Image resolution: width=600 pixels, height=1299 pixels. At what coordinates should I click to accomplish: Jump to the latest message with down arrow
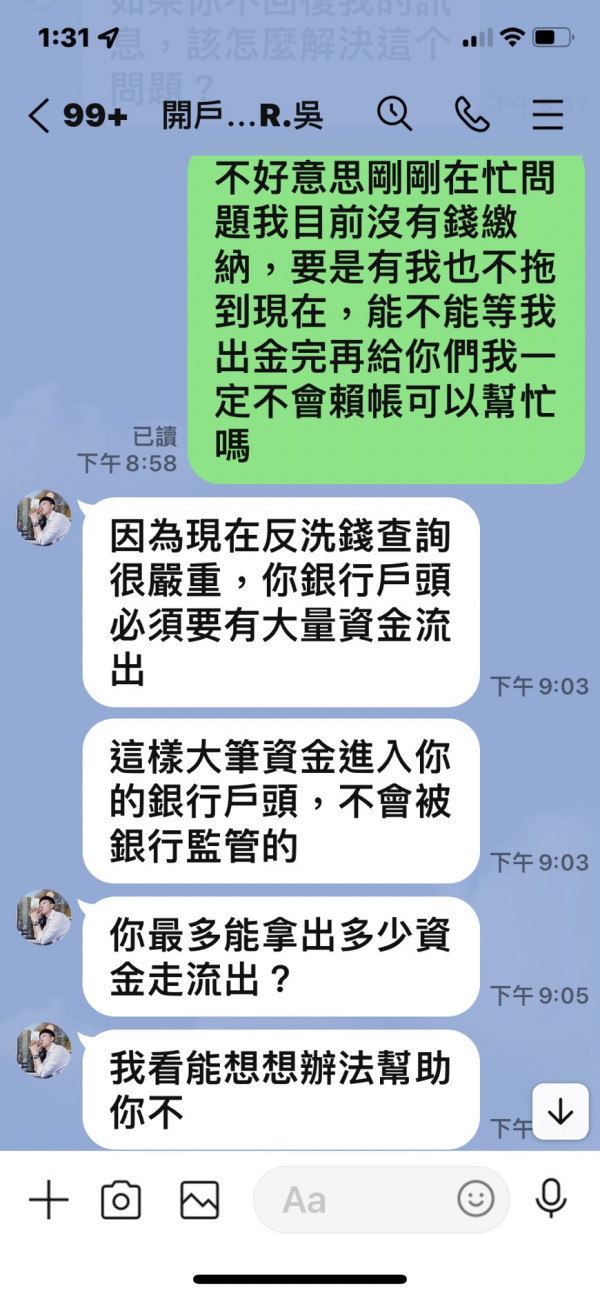(560, 1112)
